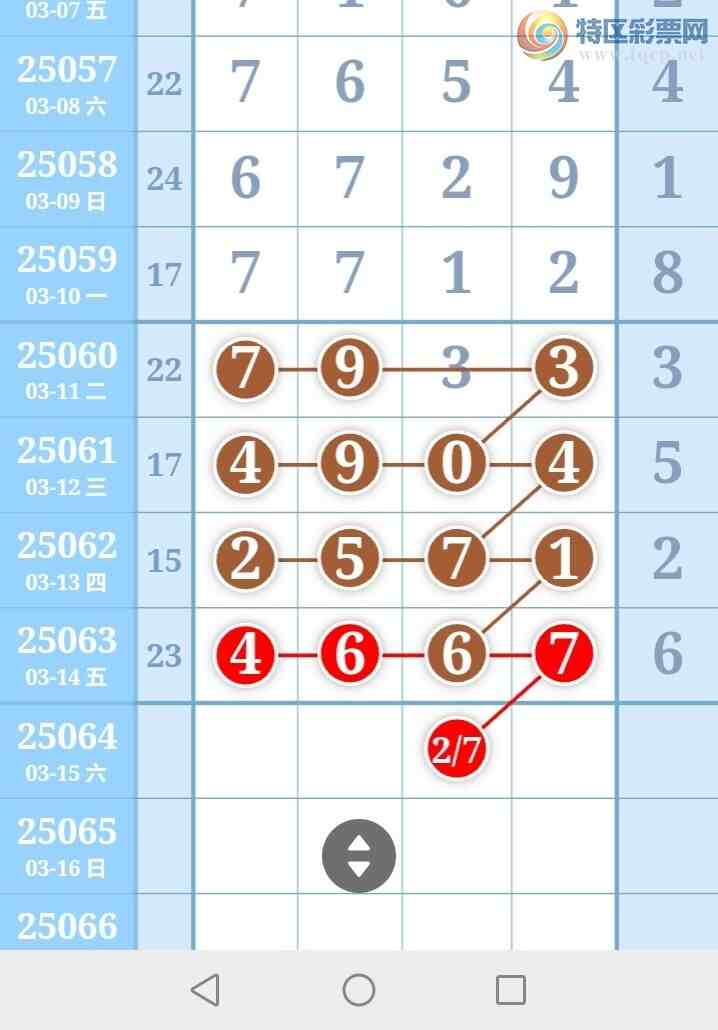
Task: Go back with the system back triangle
Action: coord(205,990)
